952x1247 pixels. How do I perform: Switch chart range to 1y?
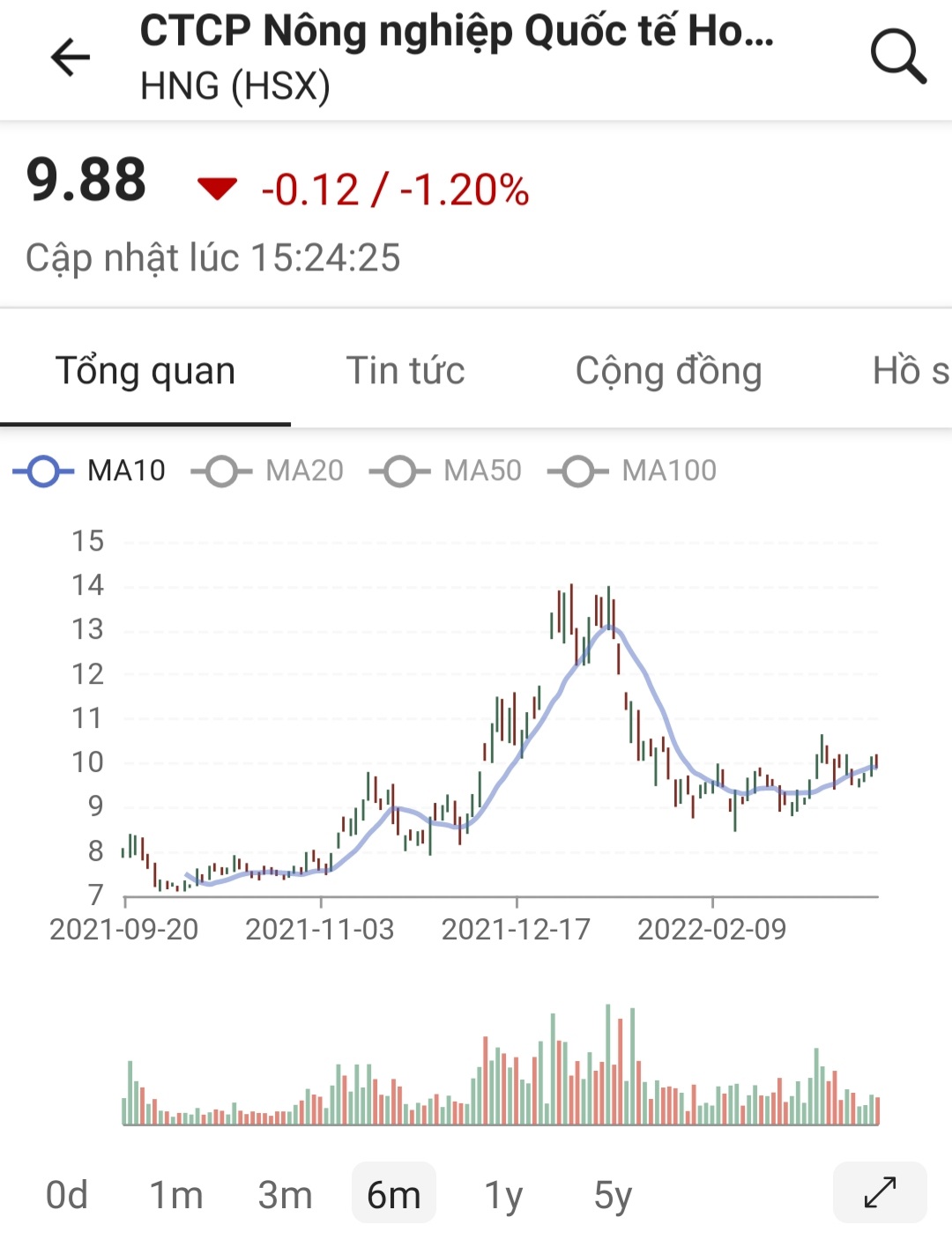(x=503, y=1195)
